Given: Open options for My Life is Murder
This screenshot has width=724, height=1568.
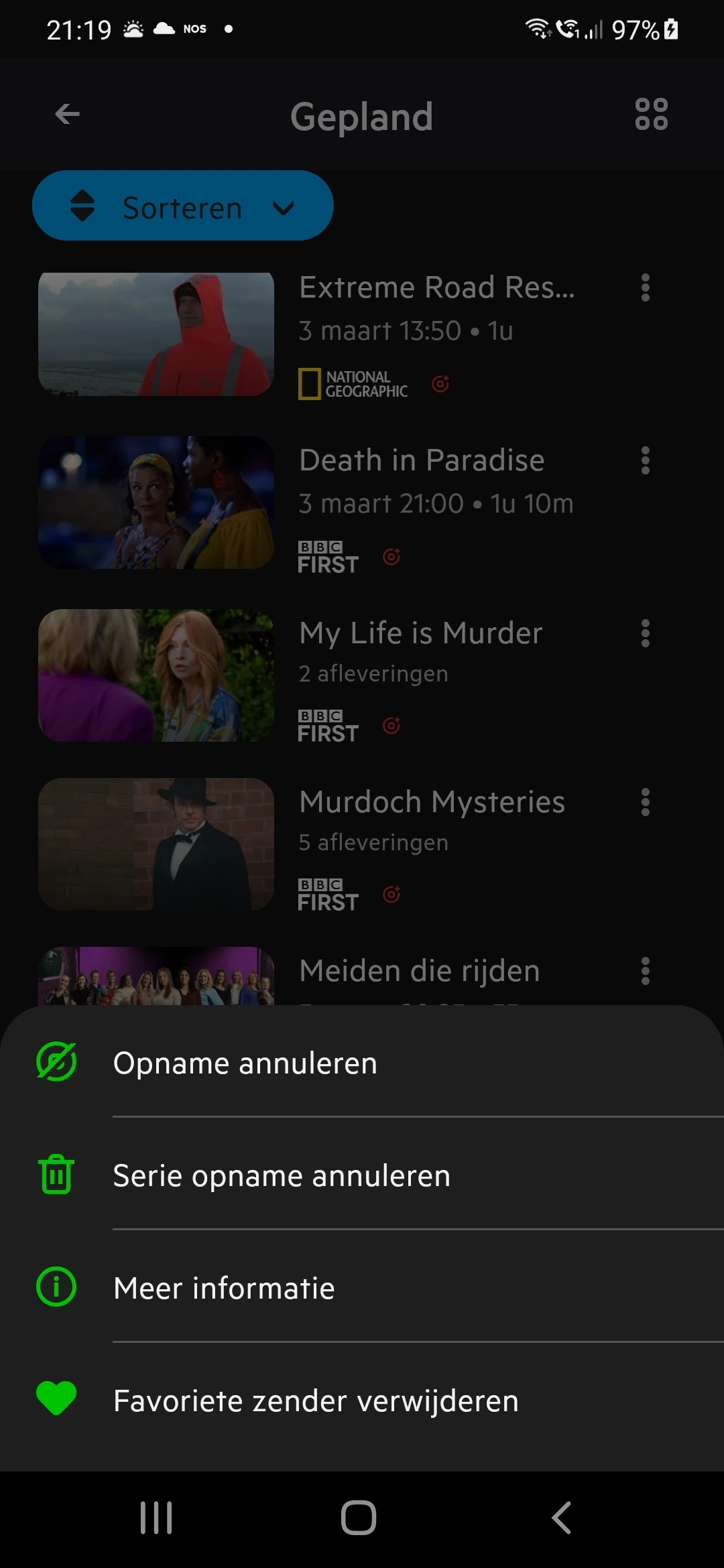Looking at the screenshot, I should click(645, 633).
